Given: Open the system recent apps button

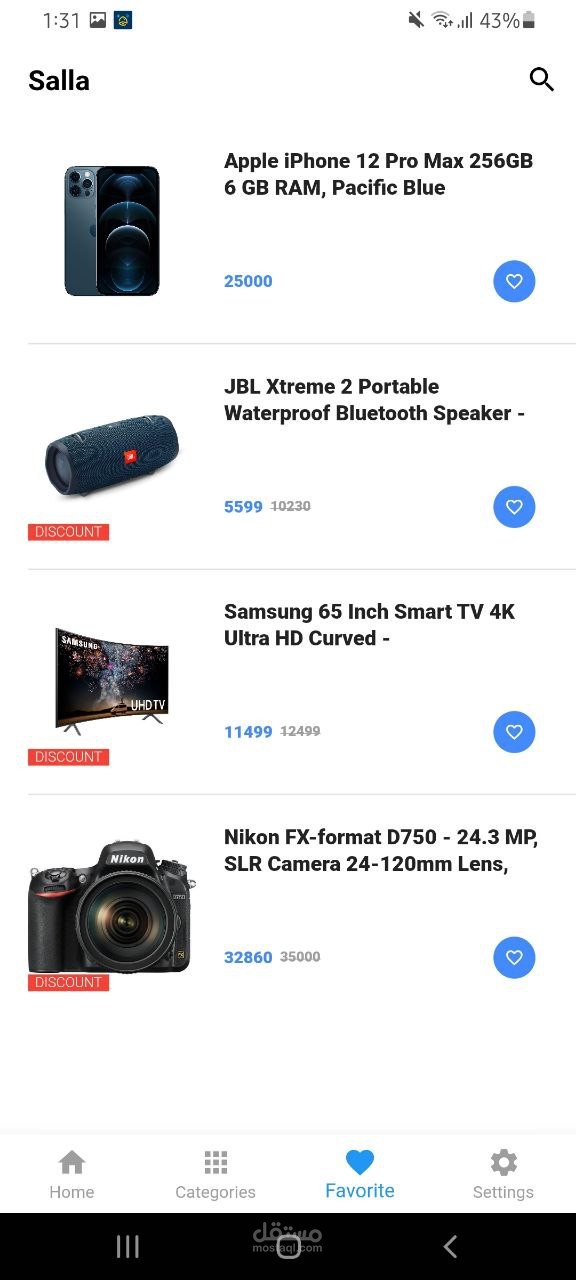Looking at the screenshot, I should tap(127, 1246).
